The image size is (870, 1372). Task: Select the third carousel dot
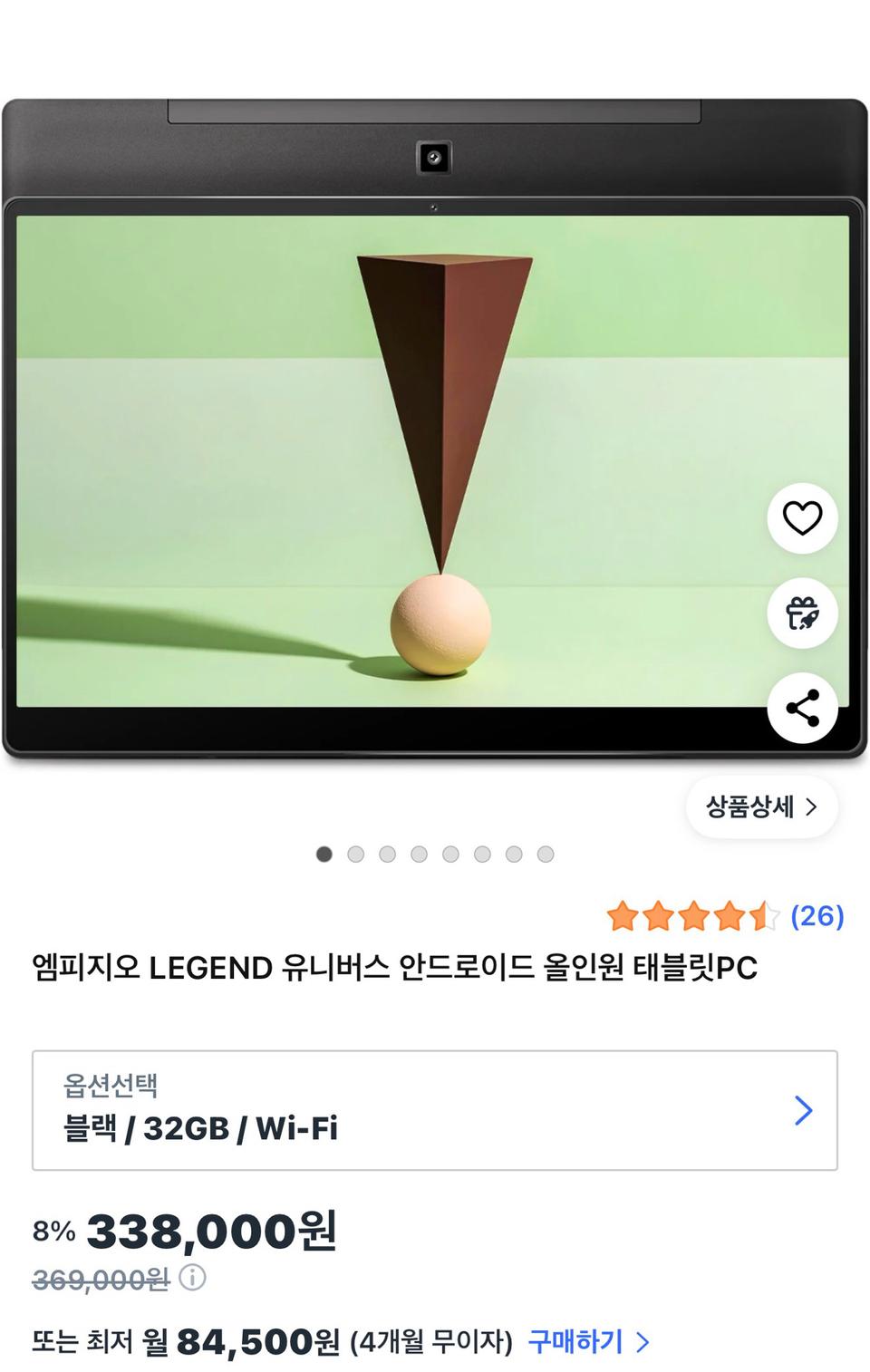pyautogui.click(x=386, y=853)
